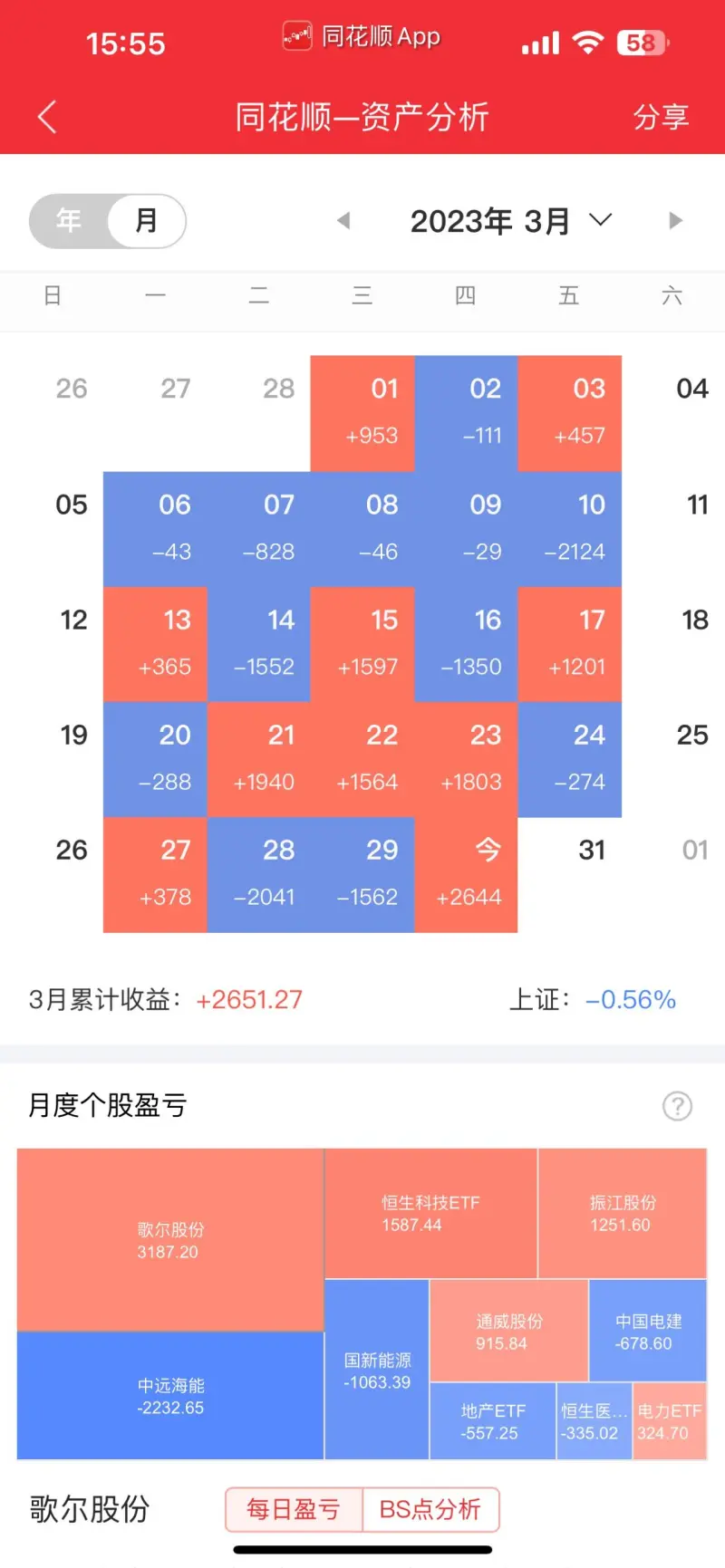Screen dimensions: 725x1568
Task: Select the 振江股份 1251.60 tile
Action: pyautogui.click(x=623, y=1214)
